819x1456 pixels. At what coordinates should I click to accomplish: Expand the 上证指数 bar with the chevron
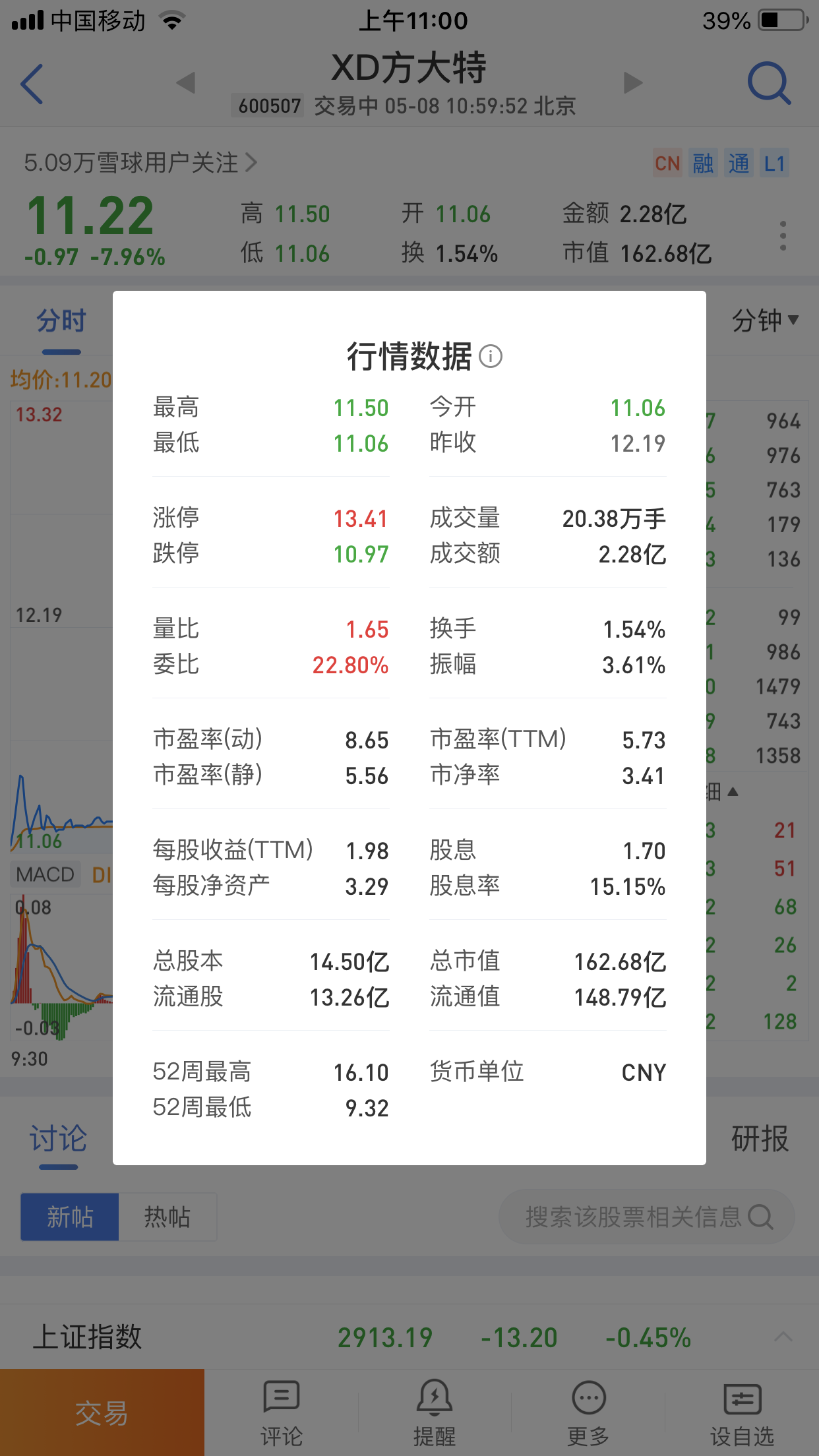783,1337
